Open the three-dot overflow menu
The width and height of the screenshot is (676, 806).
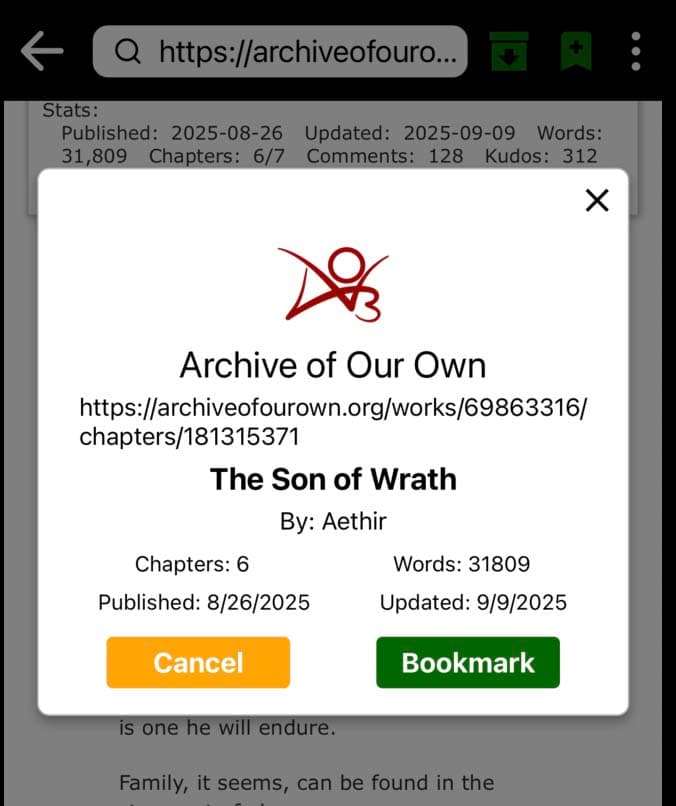click(636, 52)
